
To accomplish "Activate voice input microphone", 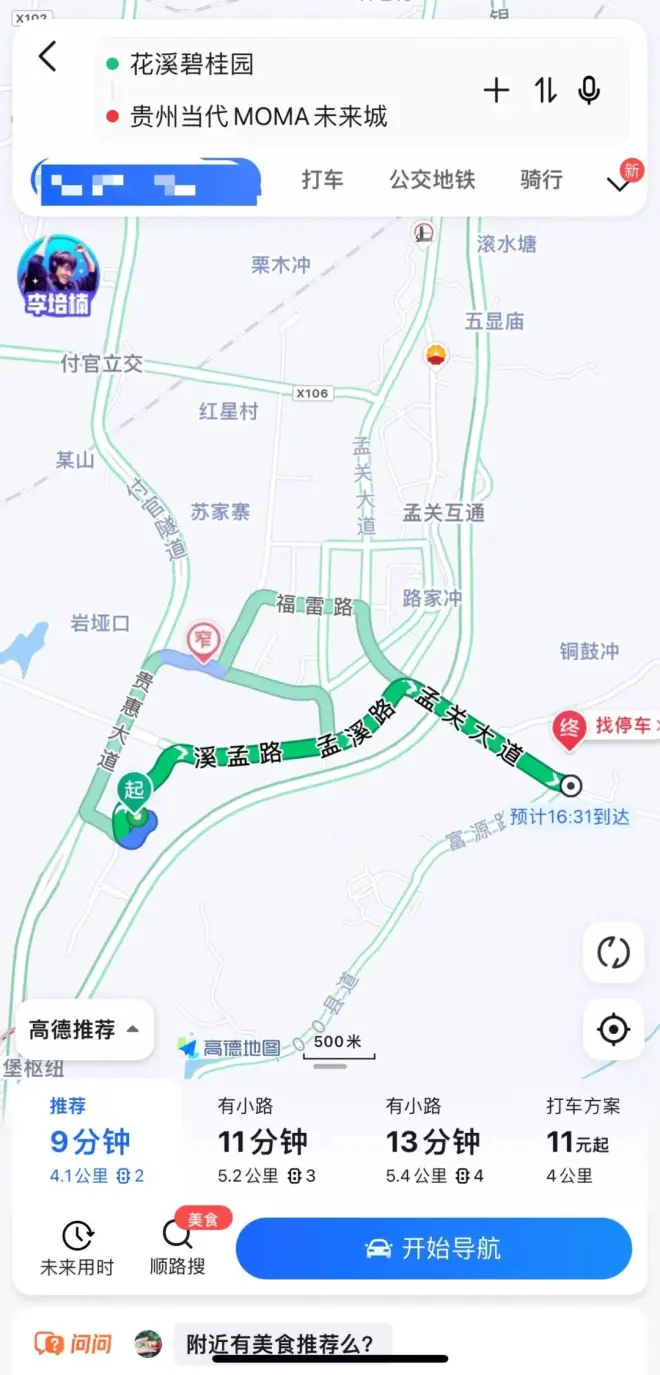I will click(x=589, y=91).
